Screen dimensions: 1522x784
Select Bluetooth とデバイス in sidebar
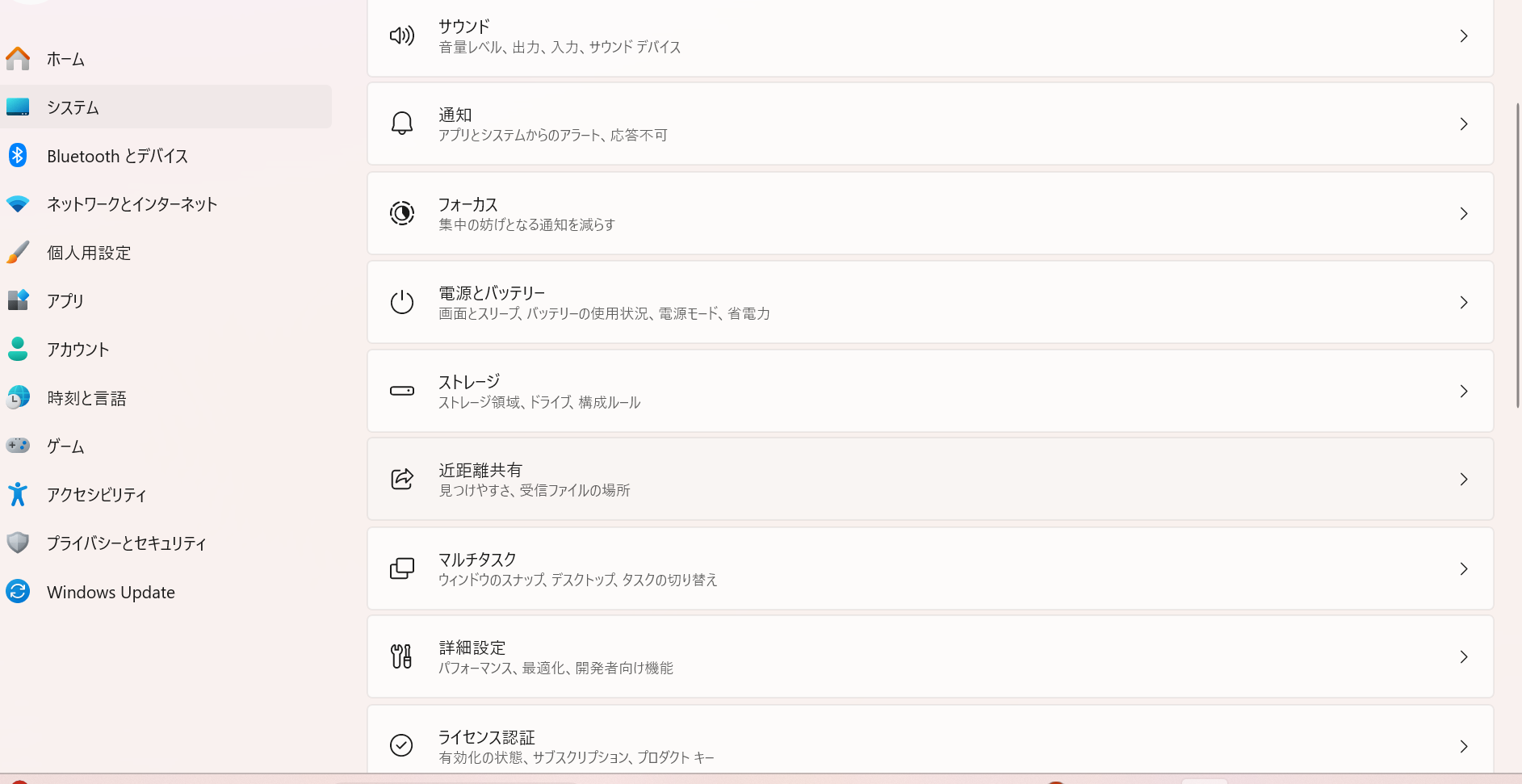117,156
